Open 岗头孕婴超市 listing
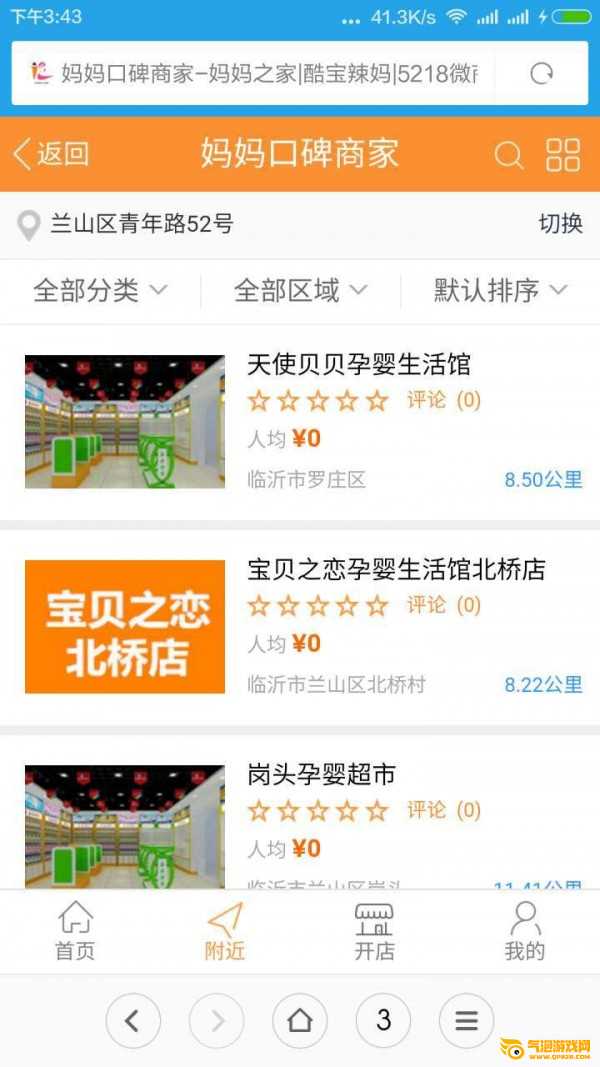Viewport: 600px width, 1067px height. [x=321, y=774]
